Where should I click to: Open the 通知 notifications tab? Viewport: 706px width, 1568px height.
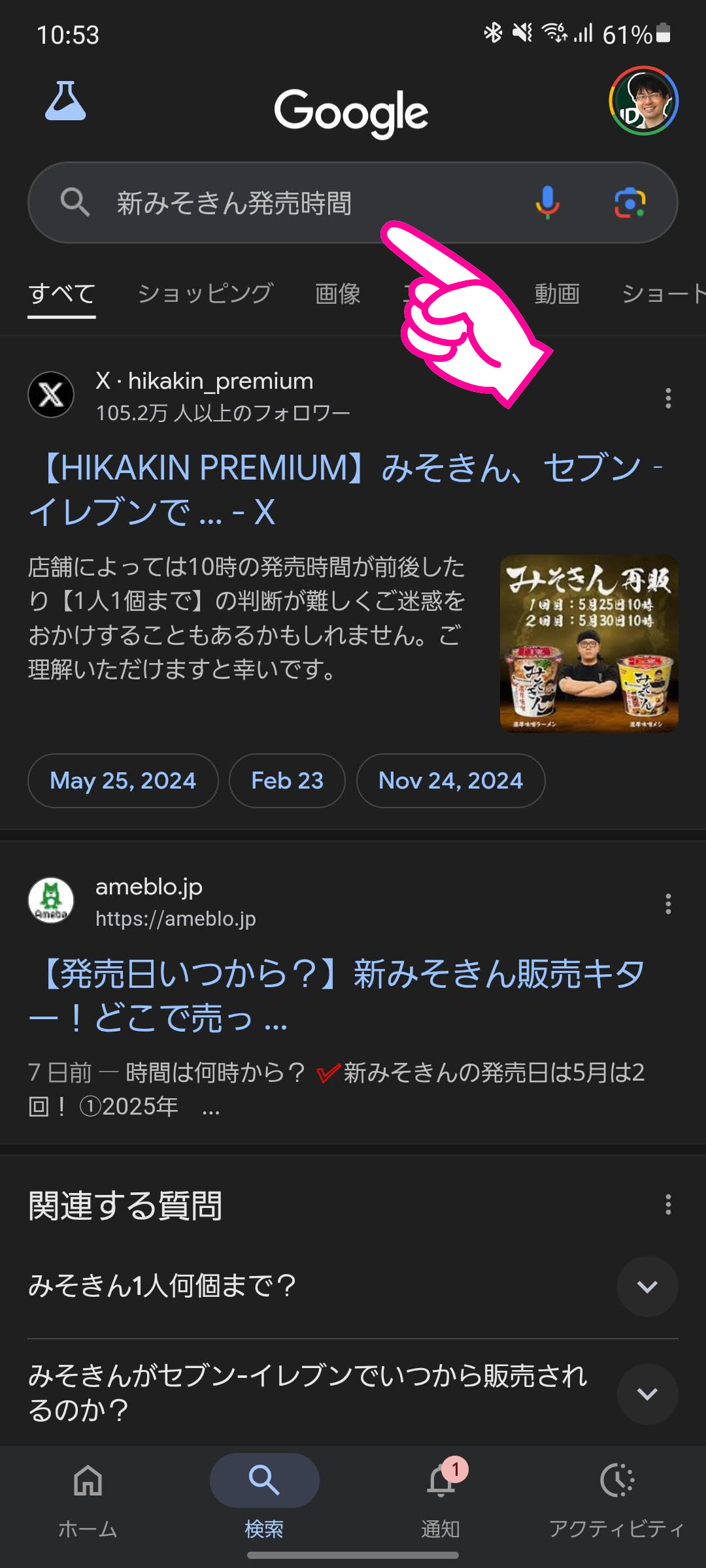tap(441, 1496)
